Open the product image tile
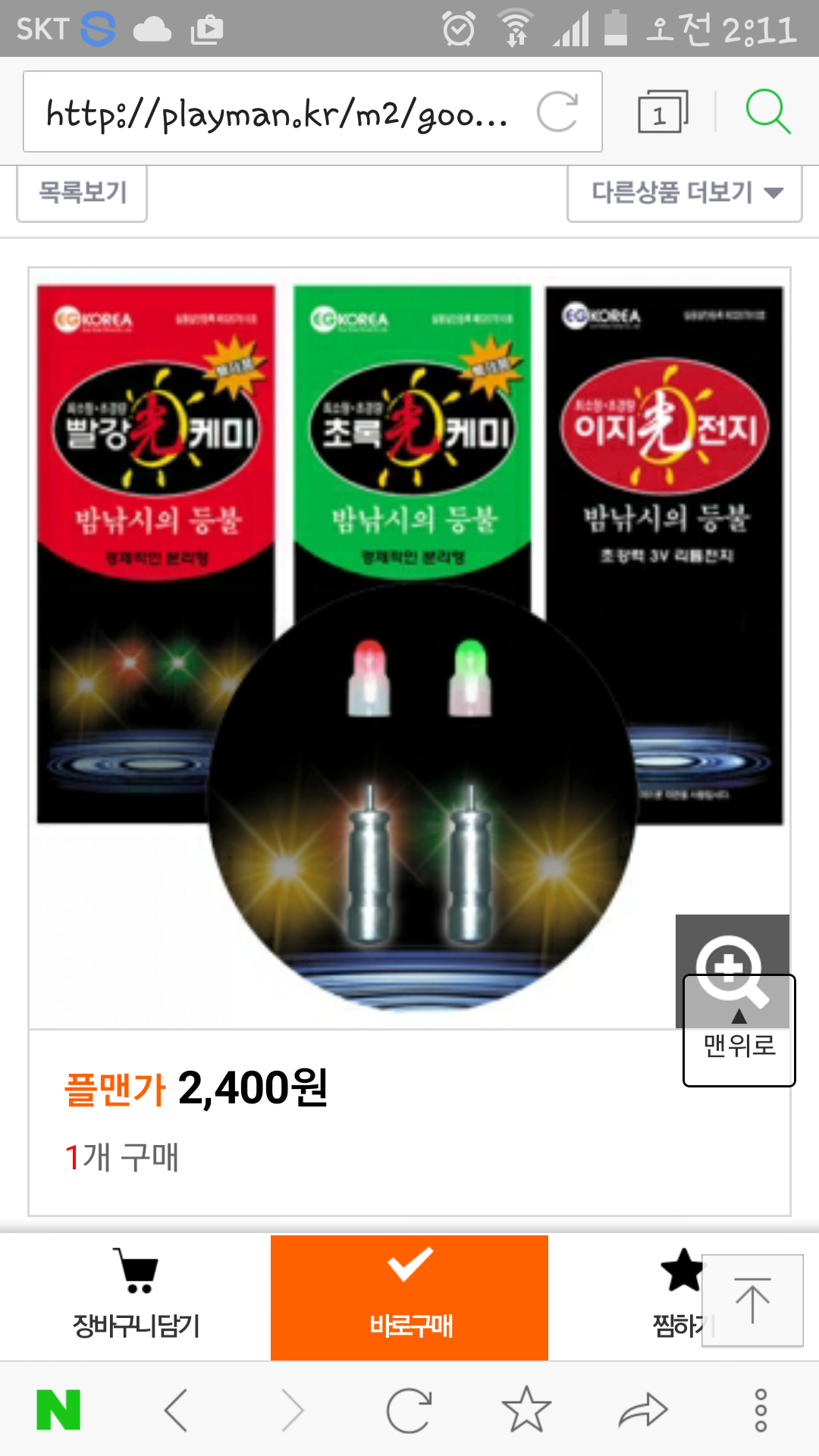This screenshot has height=1456, width=819. 409,648
